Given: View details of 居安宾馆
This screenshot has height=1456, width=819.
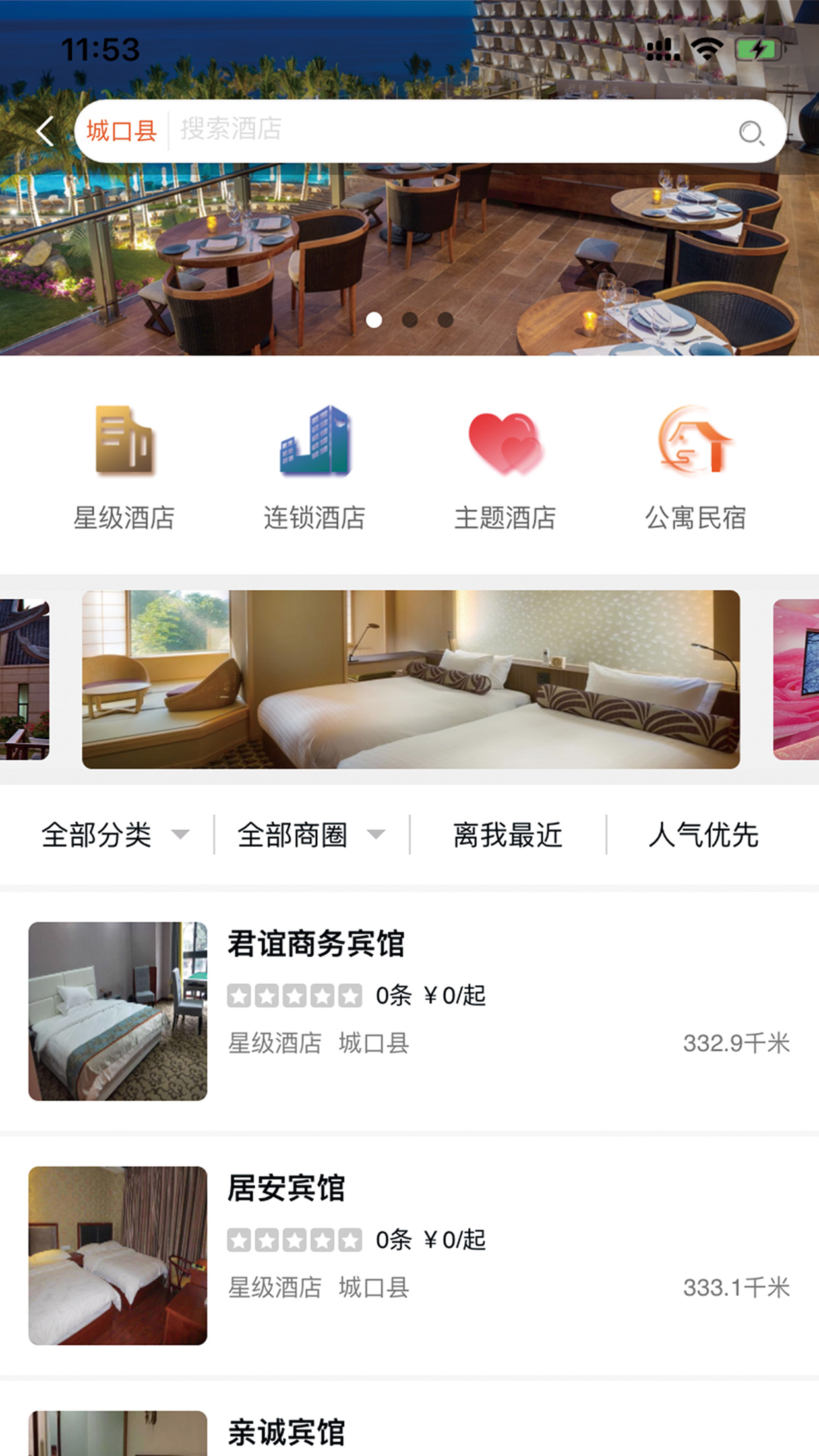Looking at the screenshot, I should (x=409, y=1254).
